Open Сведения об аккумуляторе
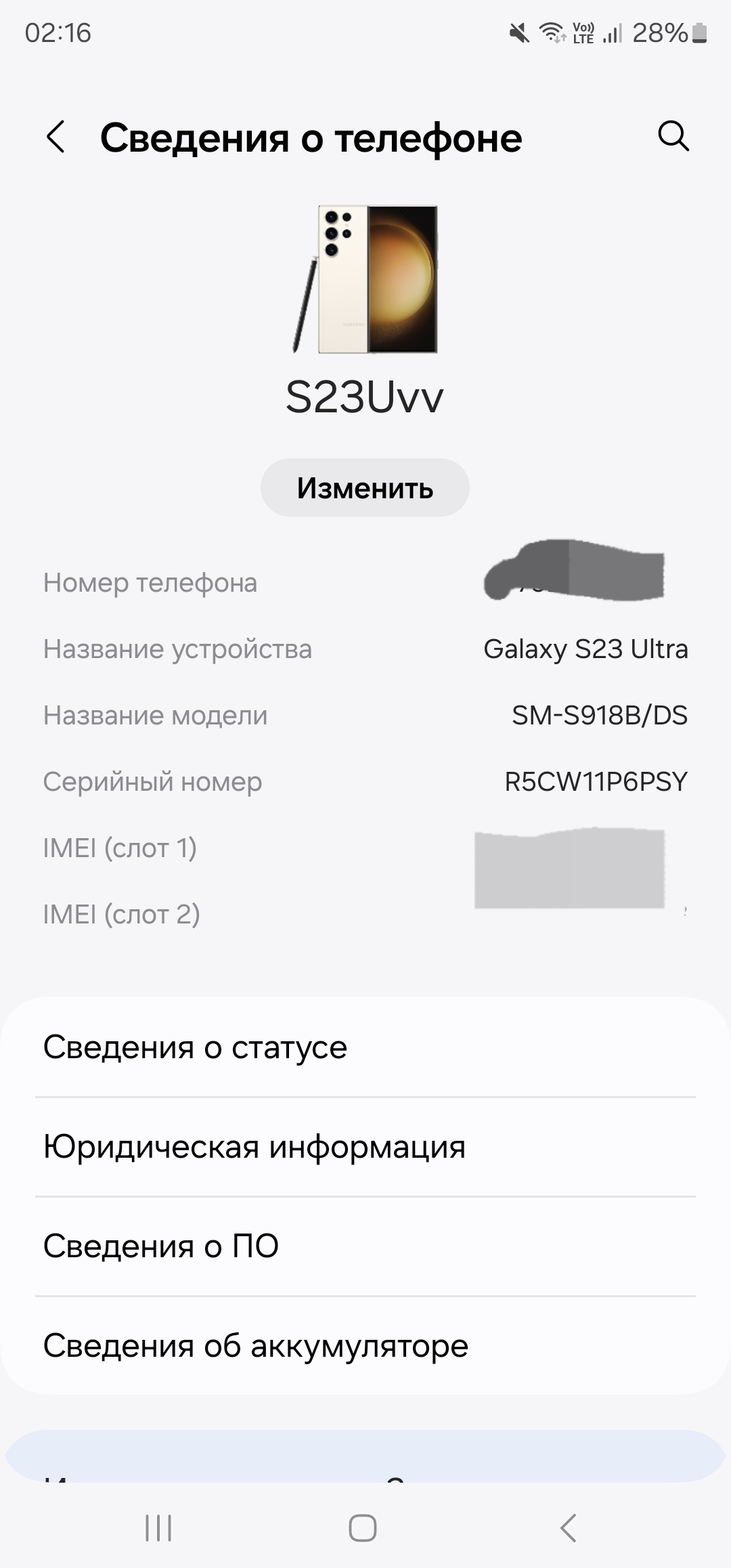The width and height of the screenshot is (731, 1568). coord(365,1346)
